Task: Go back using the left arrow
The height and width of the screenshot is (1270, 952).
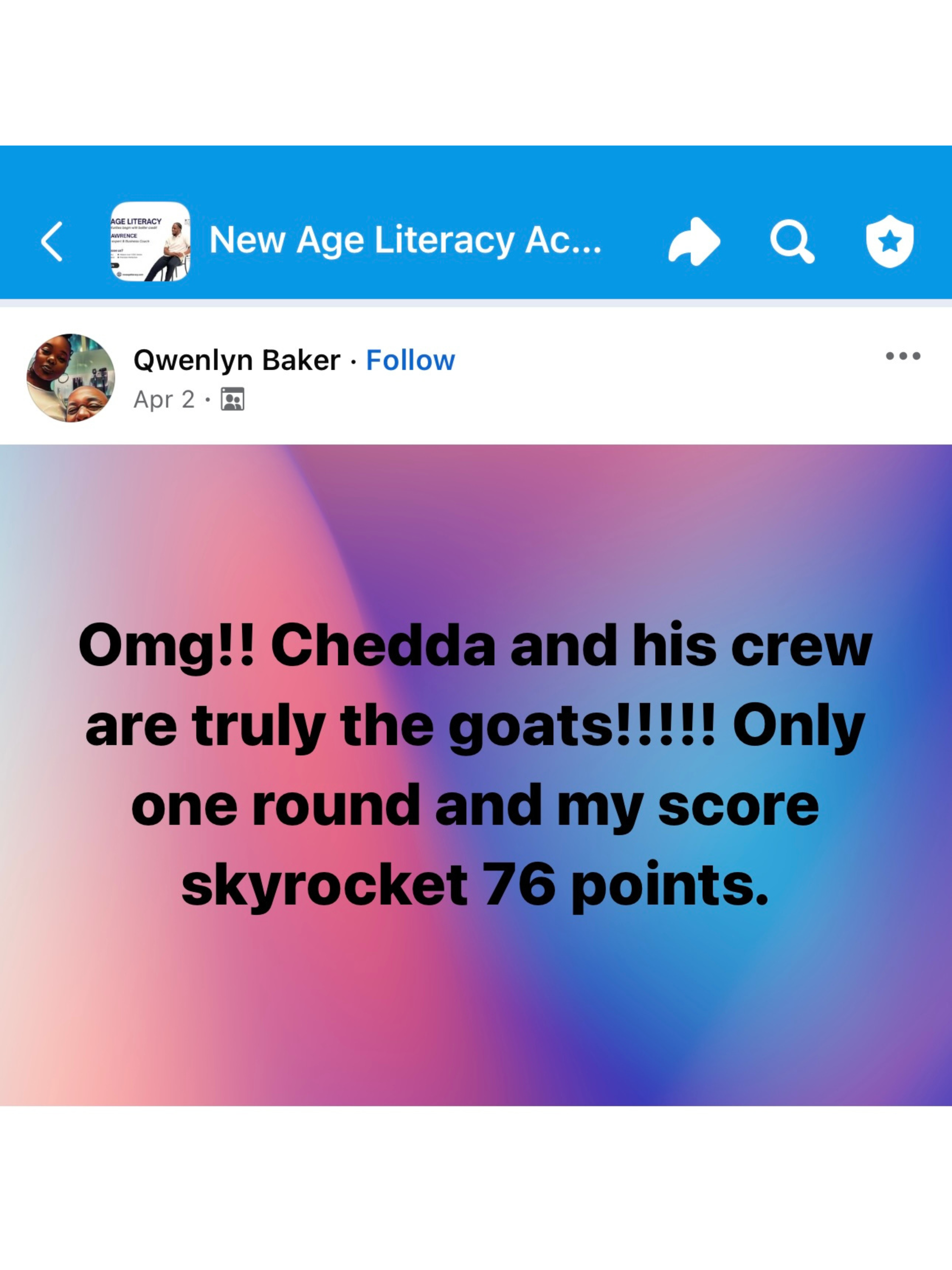Action: click(x=52, y=241)
